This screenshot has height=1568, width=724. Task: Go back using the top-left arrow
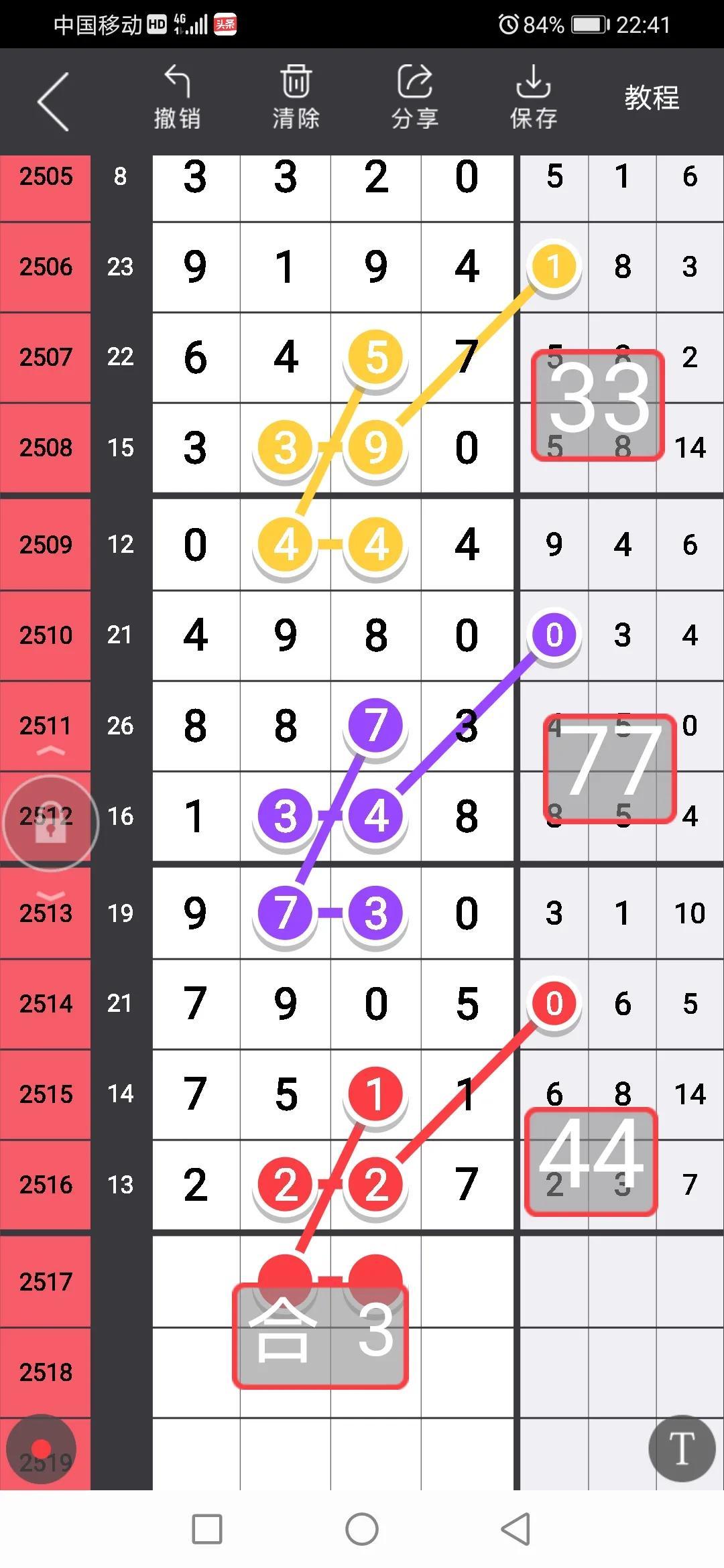pyautogui.click(x=54, y=101)
